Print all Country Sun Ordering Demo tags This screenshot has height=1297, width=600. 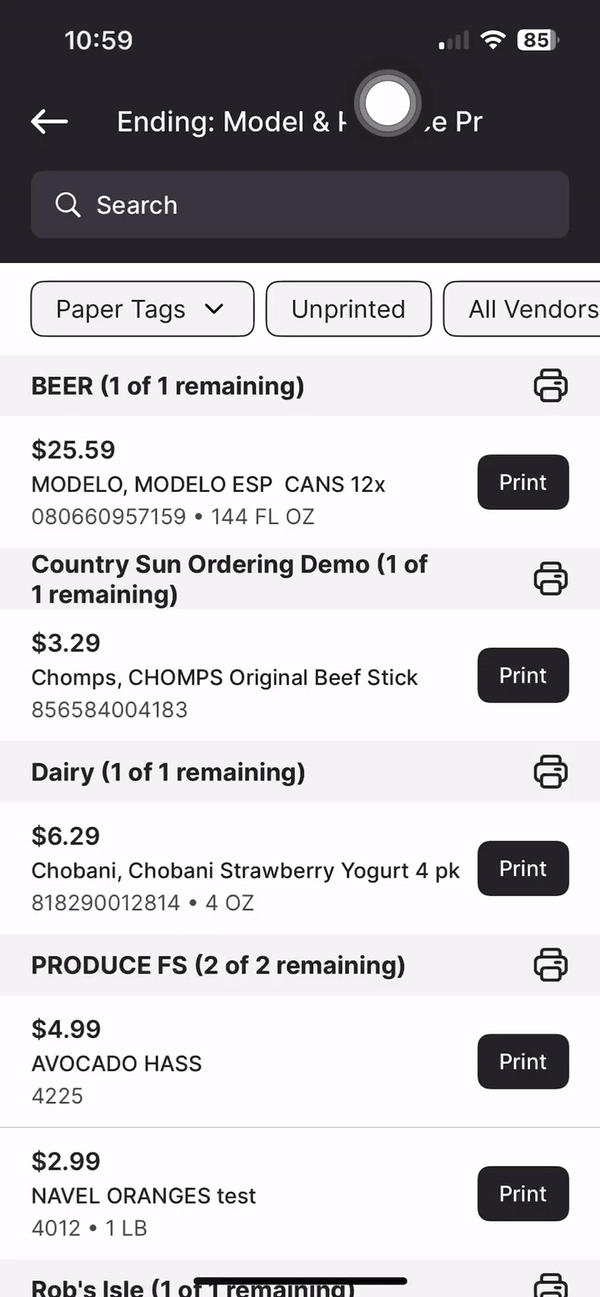pos(550,578)
